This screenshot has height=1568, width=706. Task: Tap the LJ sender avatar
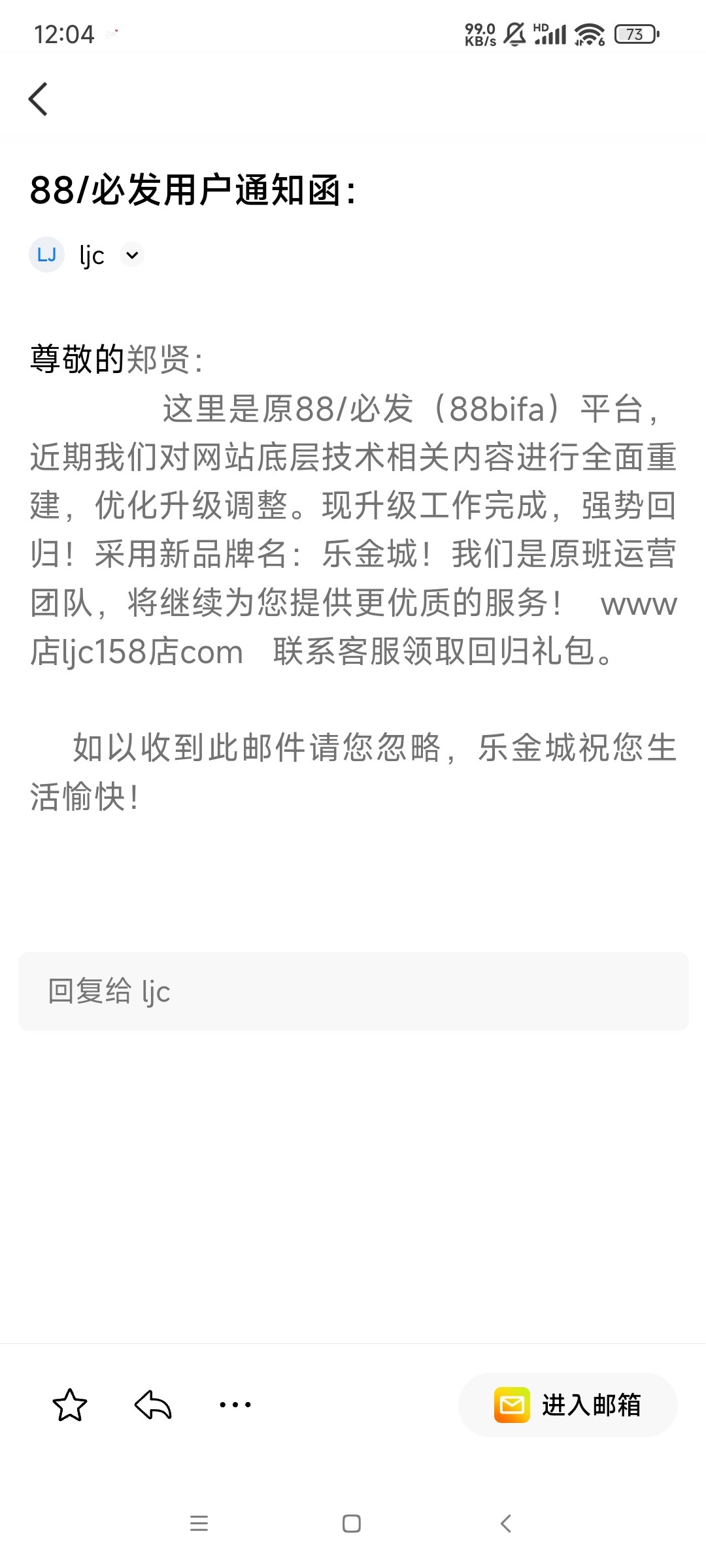pyautogui.click(x=46, y=255)
